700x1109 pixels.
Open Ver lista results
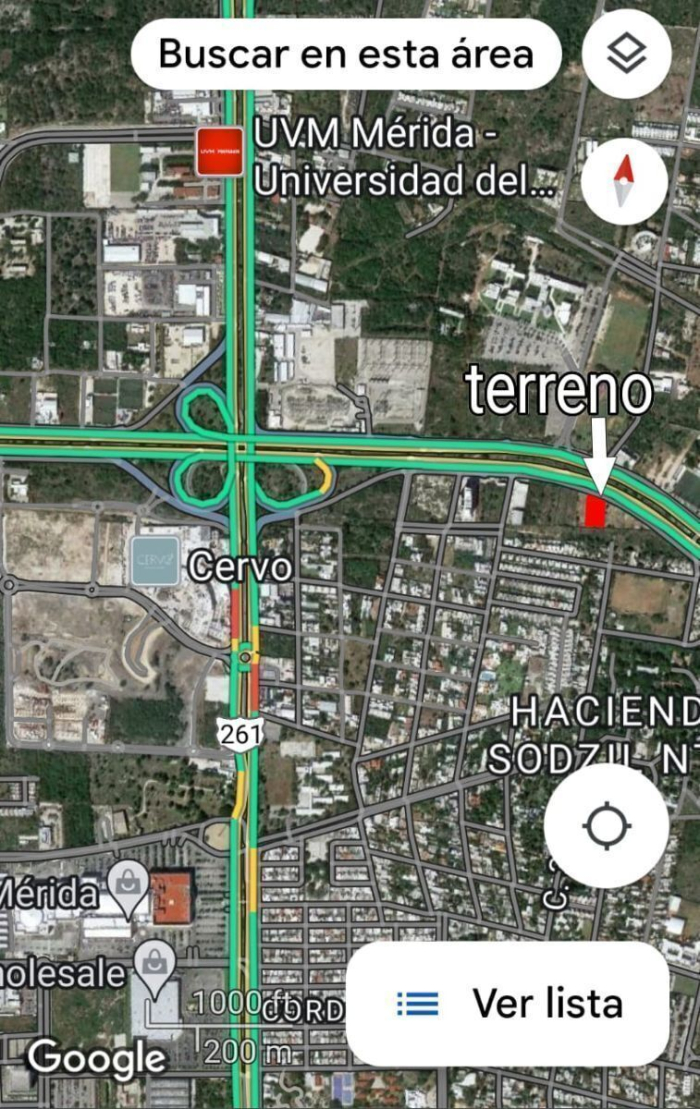(508, 1003)
